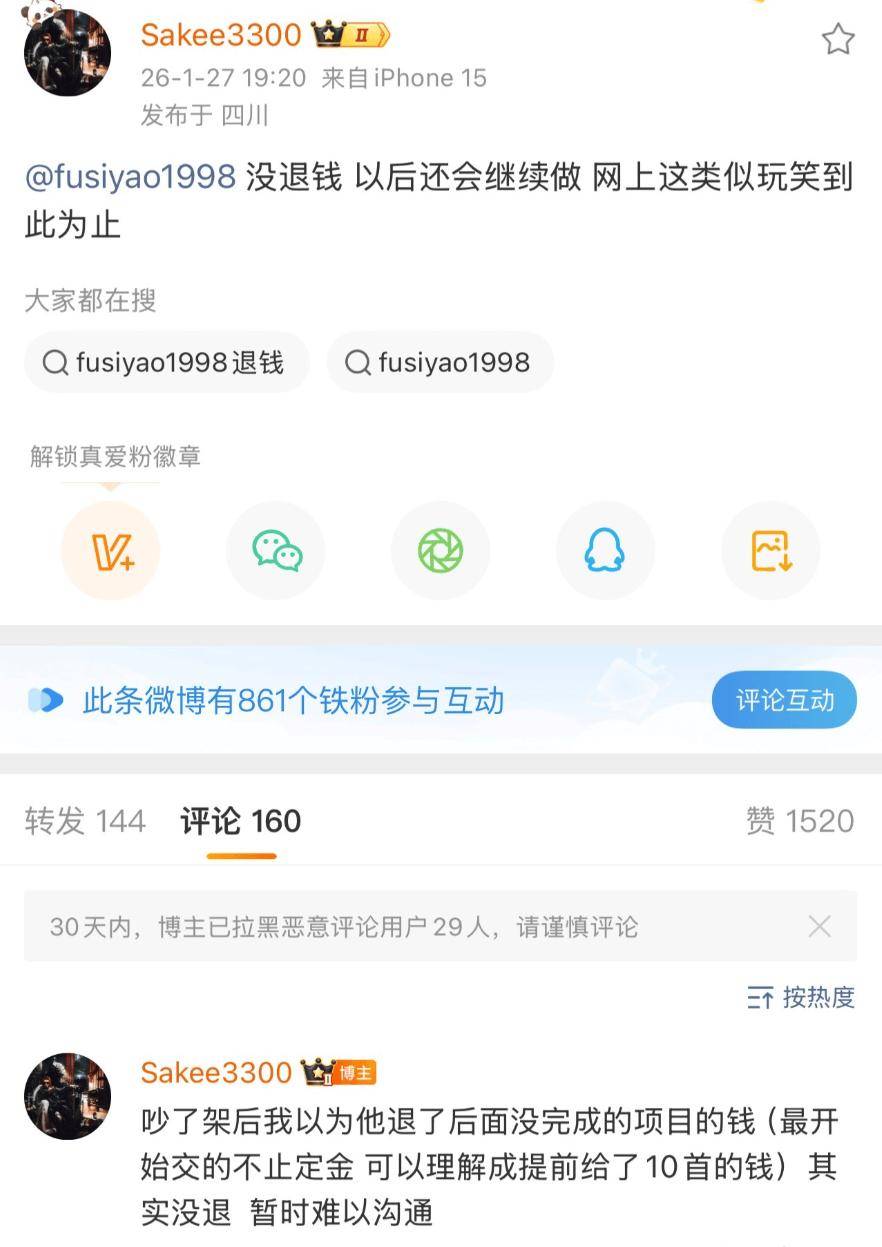882x1247 pixels.
Task: Search for fusiyao1998退钱 suggestion
Action: tap(166, 362)
